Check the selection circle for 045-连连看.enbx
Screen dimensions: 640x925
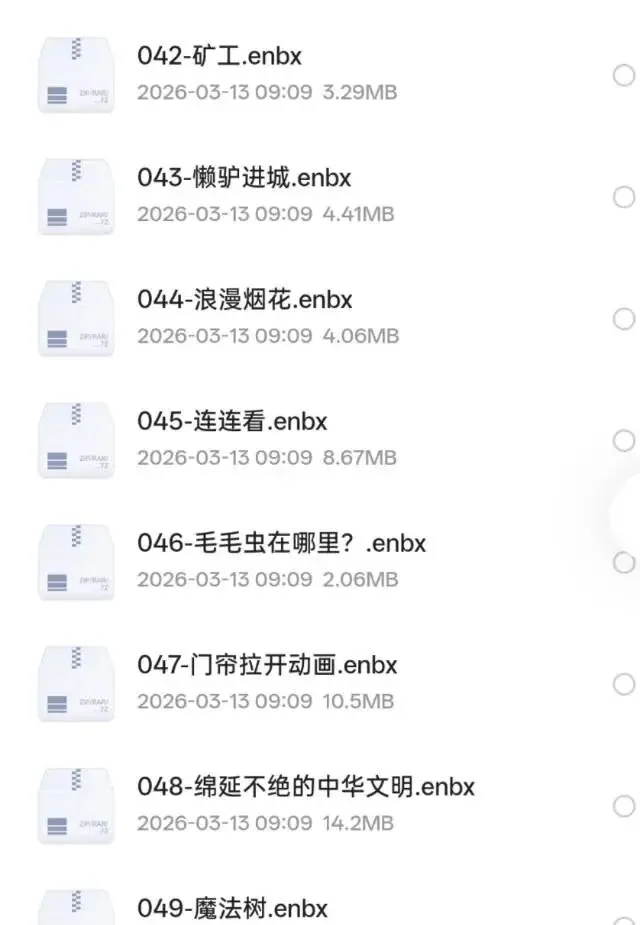[x=624, y=441]
